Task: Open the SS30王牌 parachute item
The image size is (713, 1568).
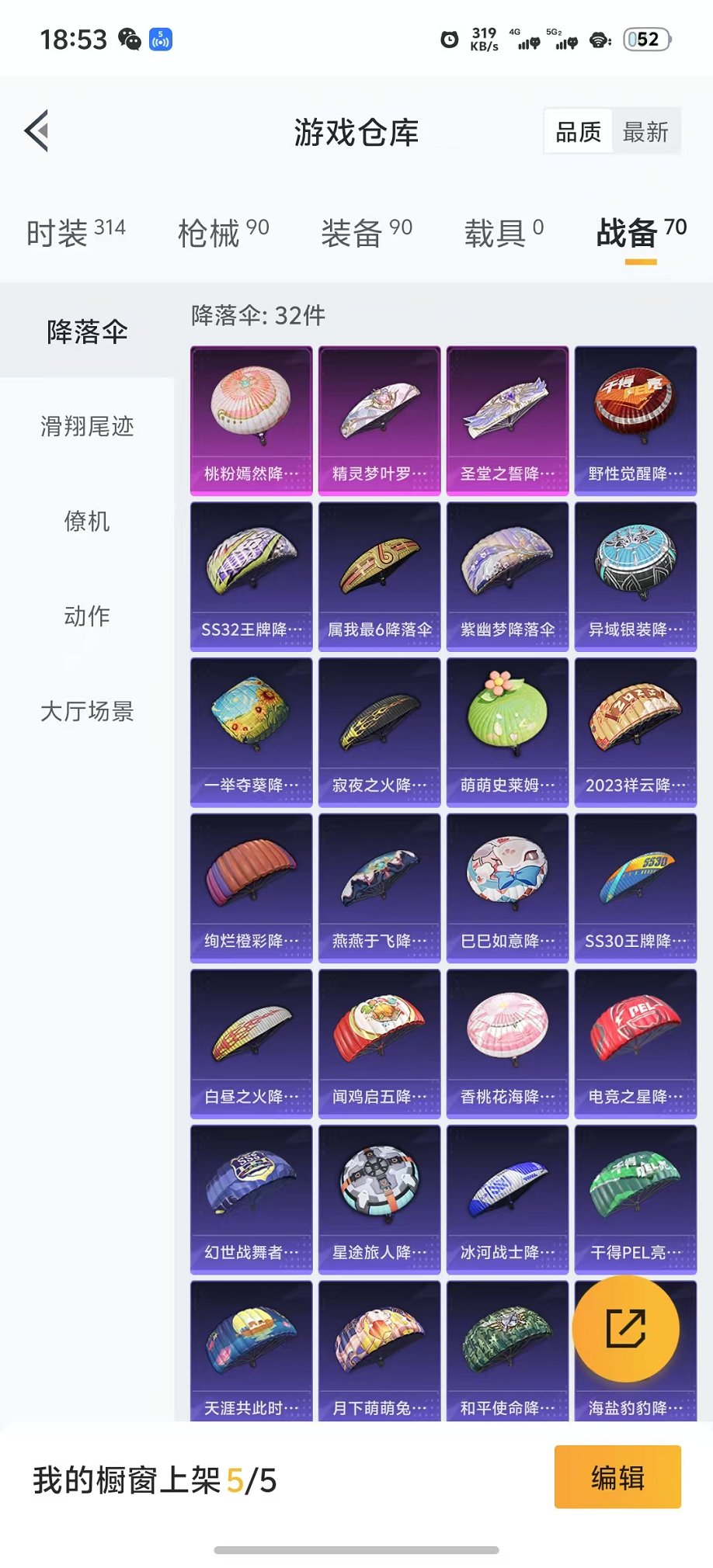Action: (635, 888)
